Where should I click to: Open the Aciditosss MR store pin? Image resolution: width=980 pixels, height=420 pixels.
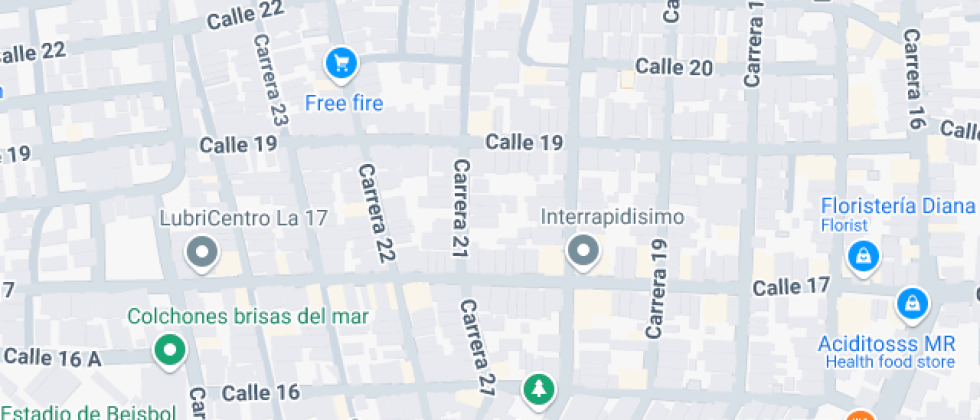pos(912,306)
